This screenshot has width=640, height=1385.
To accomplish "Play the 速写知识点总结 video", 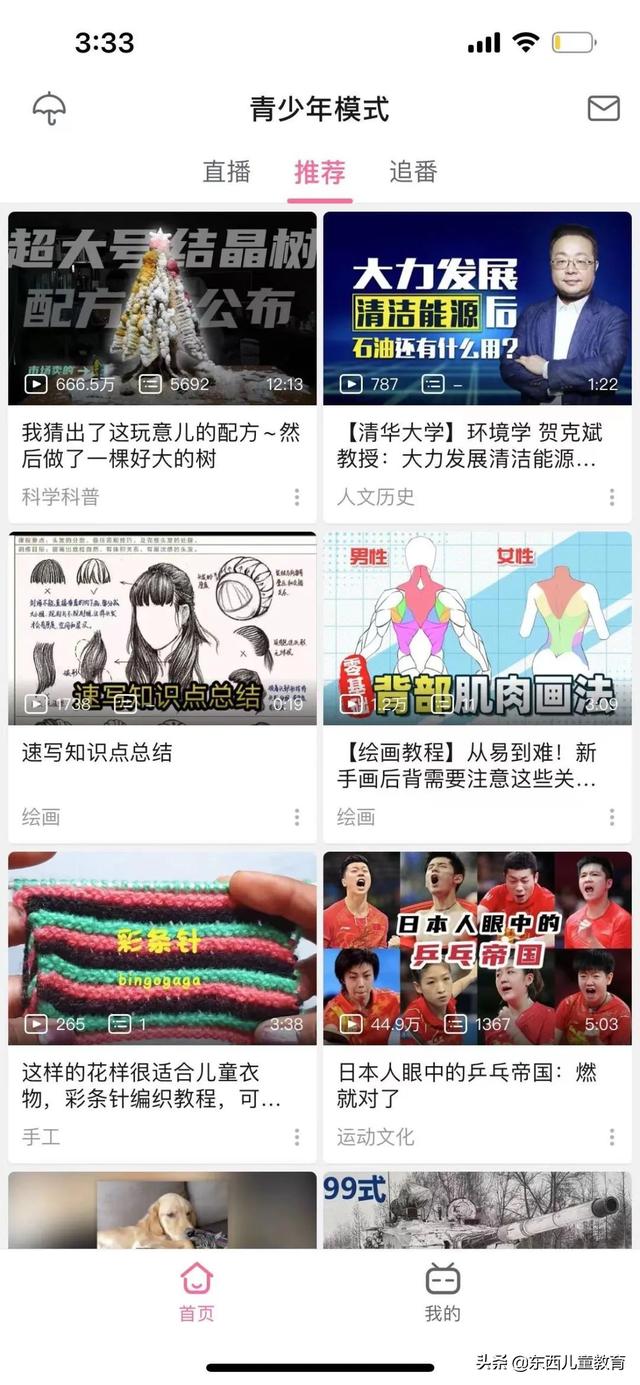I will [x=162, y=628].
